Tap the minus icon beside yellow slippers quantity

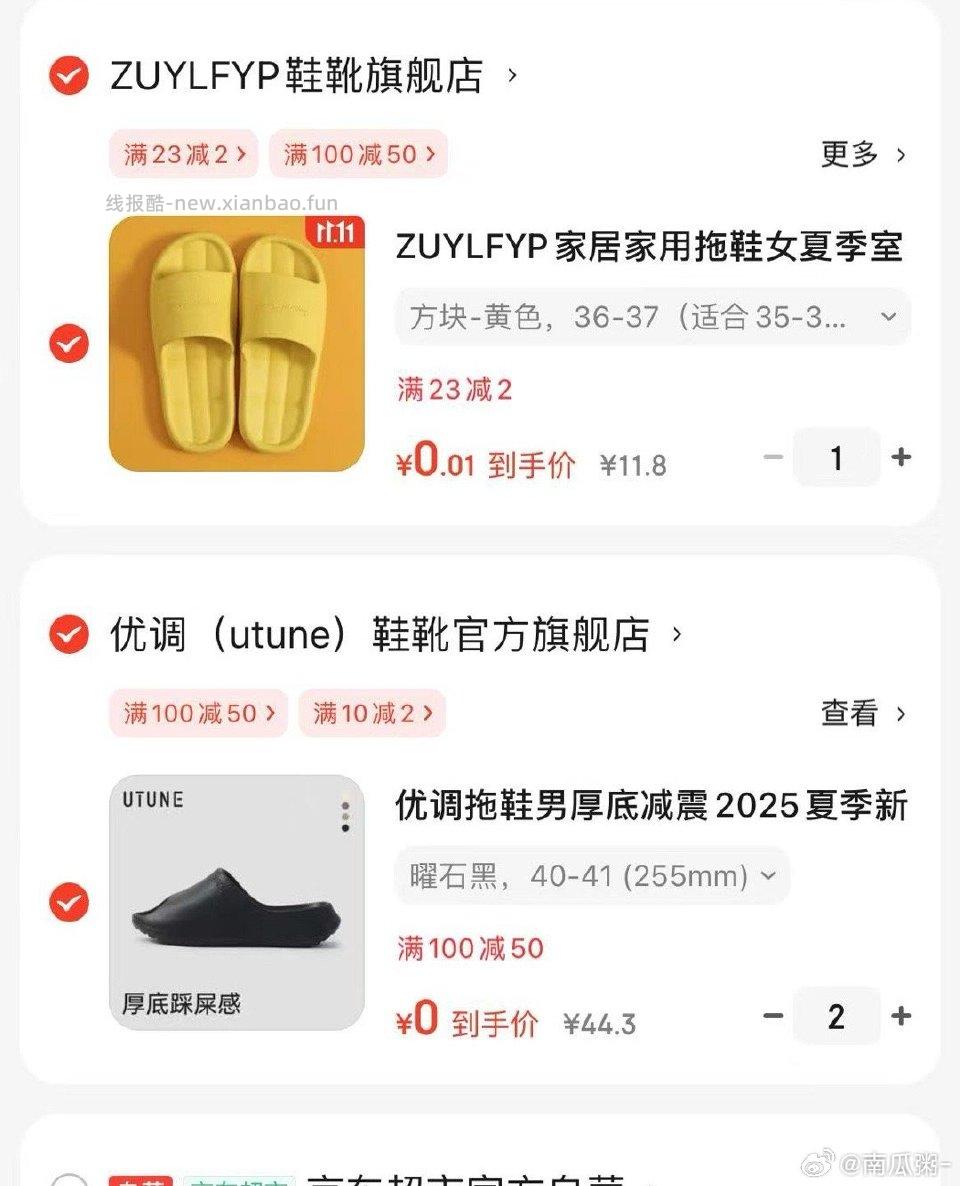(773, 457)
